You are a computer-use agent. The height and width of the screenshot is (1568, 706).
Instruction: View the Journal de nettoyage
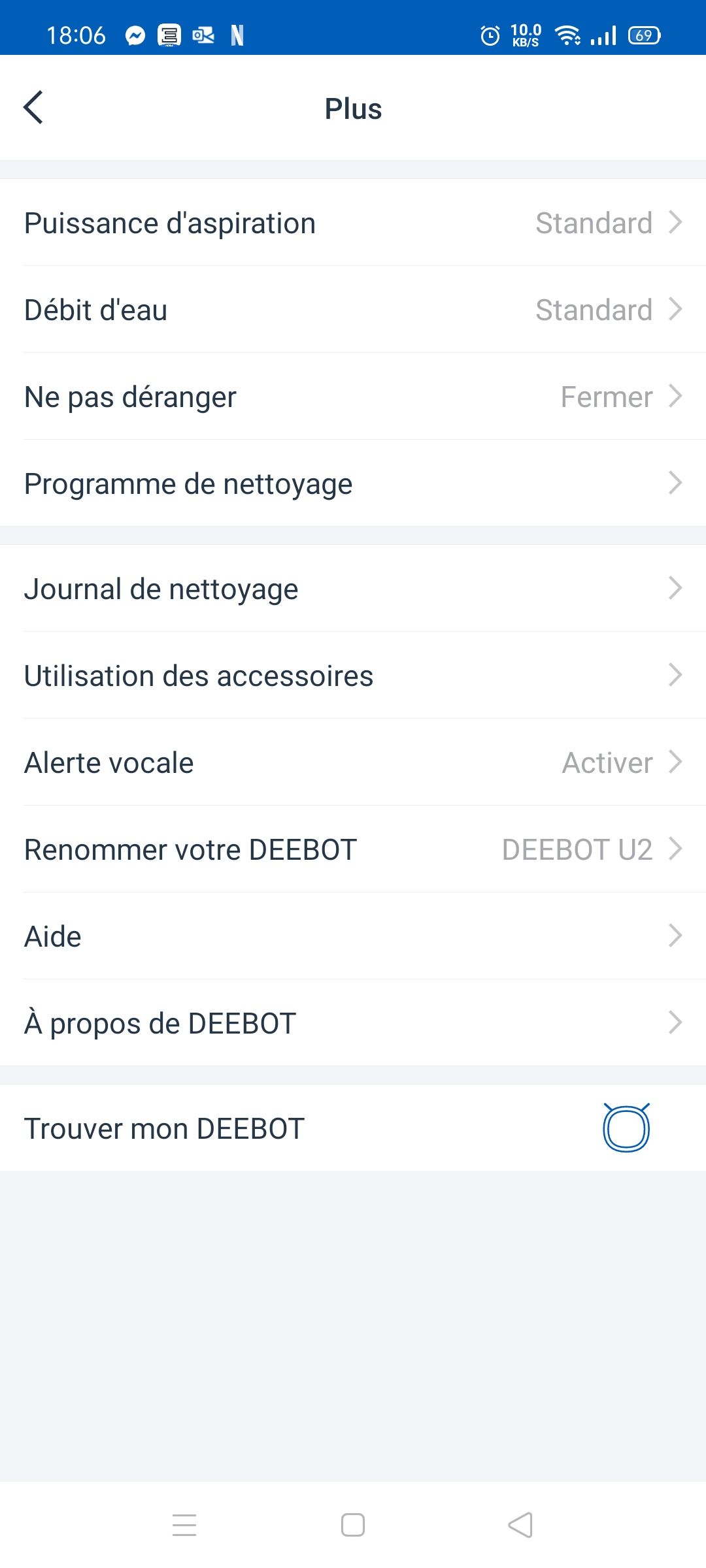pyautogui.click(x=353, y=589)
